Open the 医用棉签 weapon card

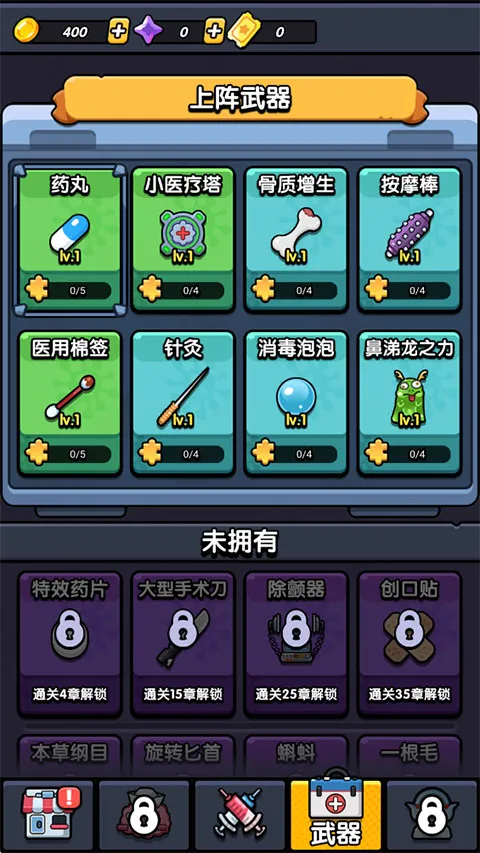click(69, 403)
